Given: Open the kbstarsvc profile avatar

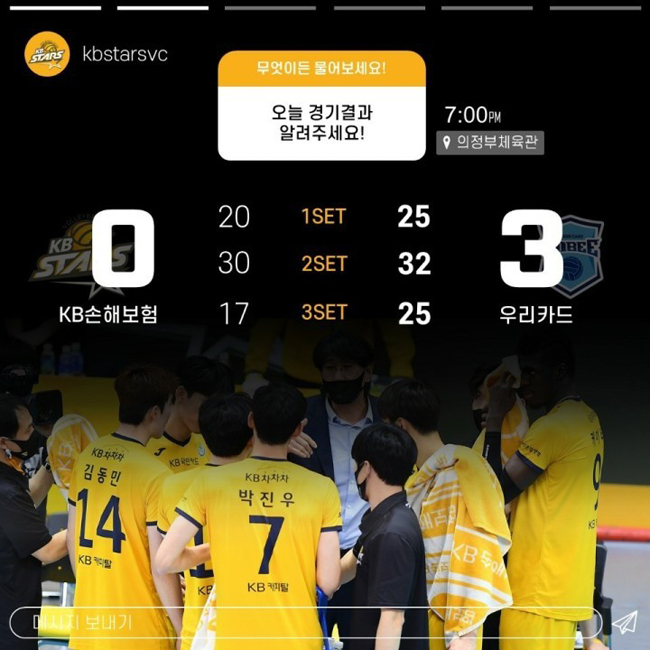Looking at the screenshot, I should coord(47,54).
